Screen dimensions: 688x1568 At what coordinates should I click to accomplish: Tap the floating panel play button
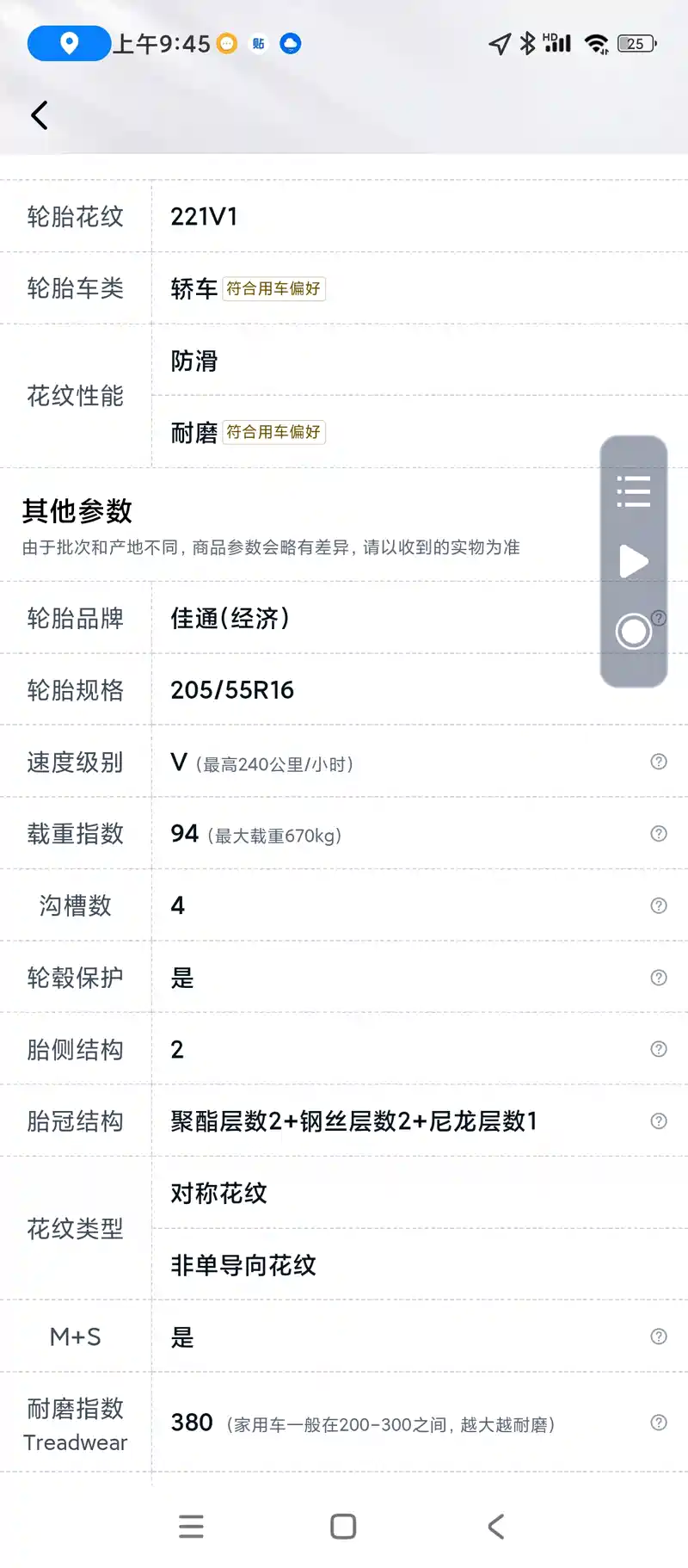(634, 561)
